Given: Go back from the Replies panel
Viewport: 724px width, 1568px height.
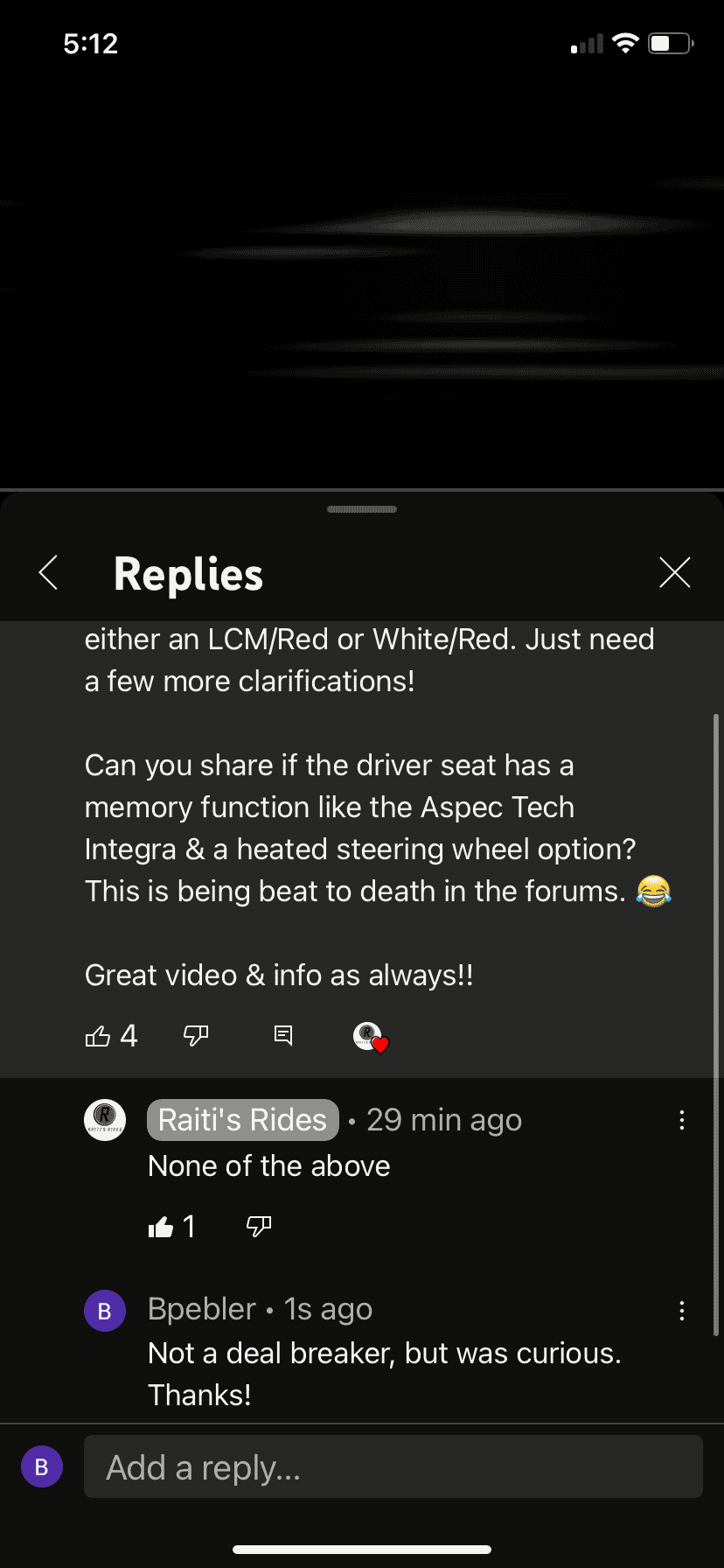Looking at the screenshot, I should point(49,573).
